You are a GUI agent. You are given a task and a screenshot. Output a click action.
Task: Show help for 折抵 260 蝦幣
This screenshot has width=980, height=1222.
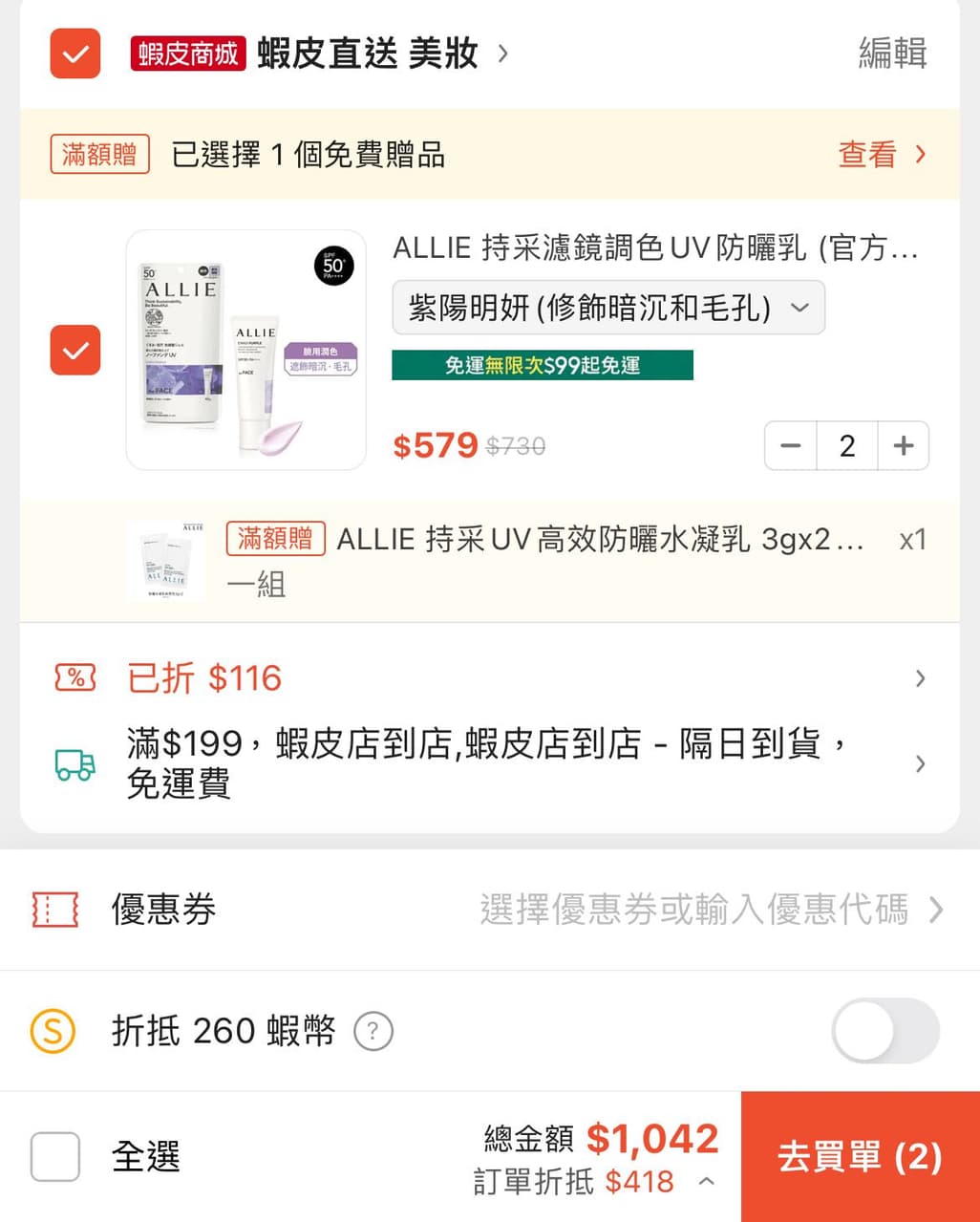point(373,1032)
